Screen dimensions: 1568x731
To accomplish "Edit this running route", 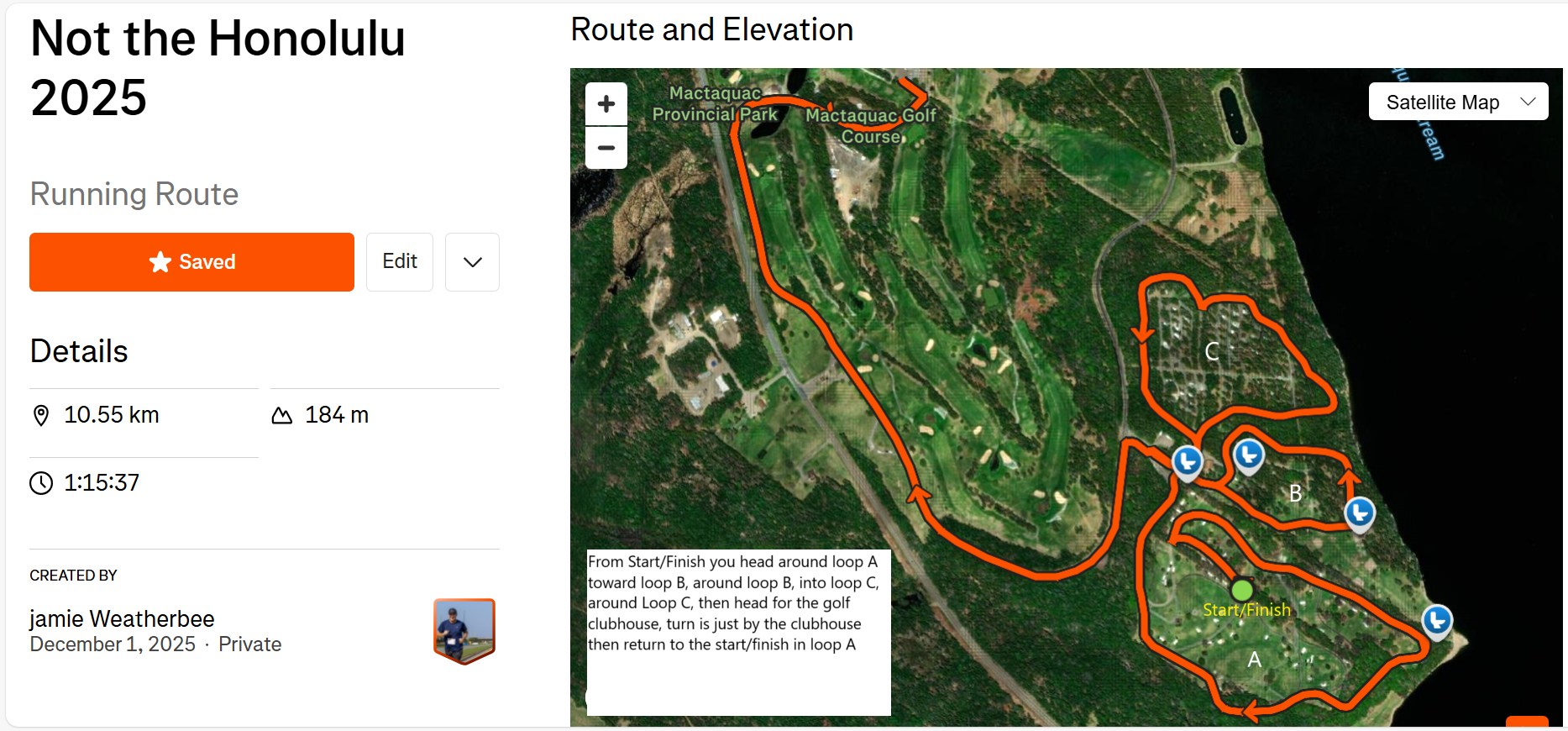I will click(x=400, y=262).
